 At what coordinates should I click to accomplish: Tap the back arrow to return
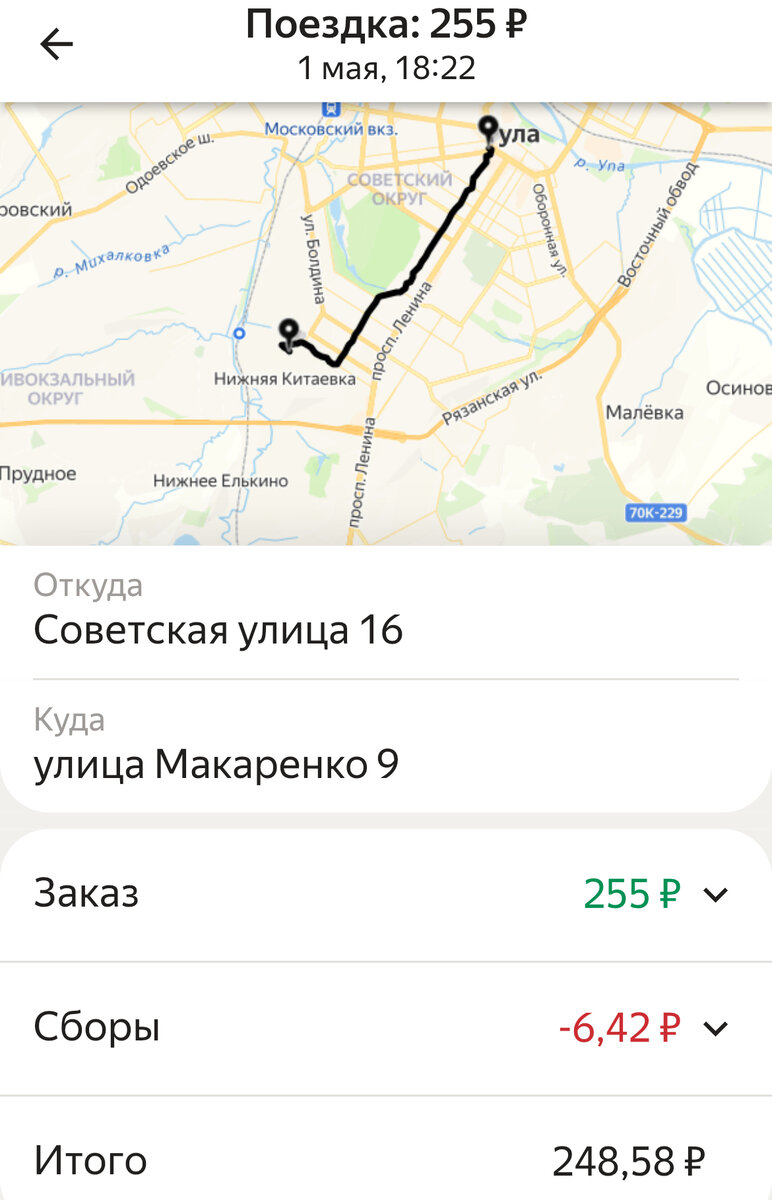(58, 42)
